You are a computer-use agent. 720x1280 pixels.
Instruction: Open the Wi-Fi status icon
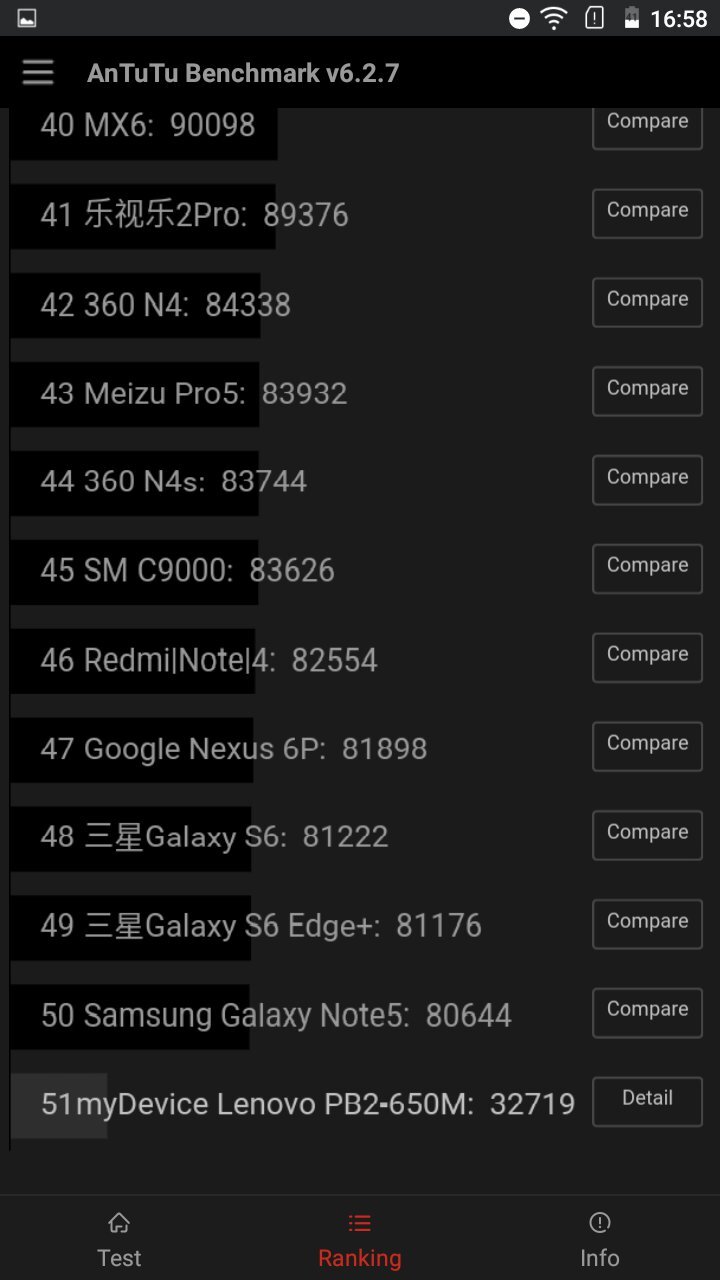tap(552, 17)
